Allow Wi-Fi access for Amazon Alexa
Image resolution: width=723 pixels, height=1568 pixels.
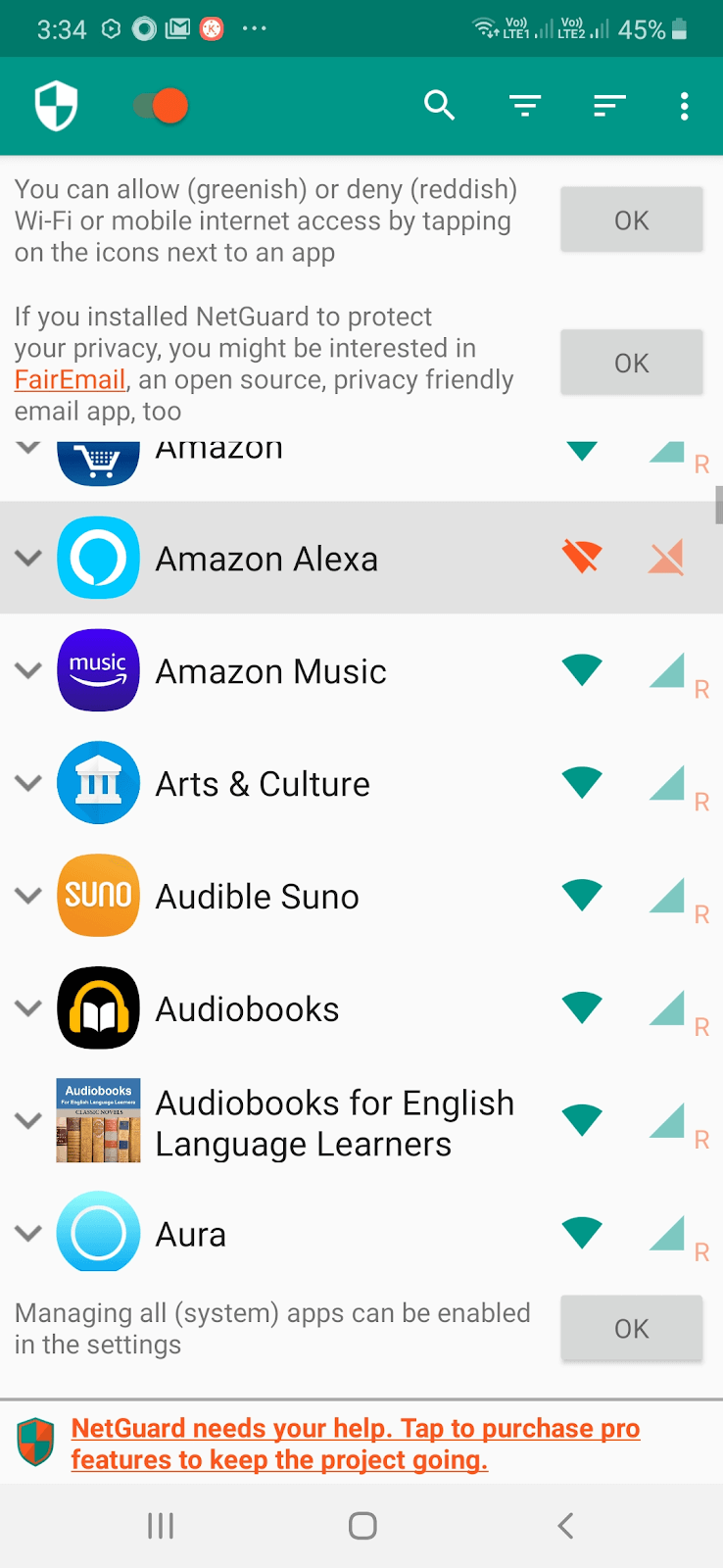point(582,558)
